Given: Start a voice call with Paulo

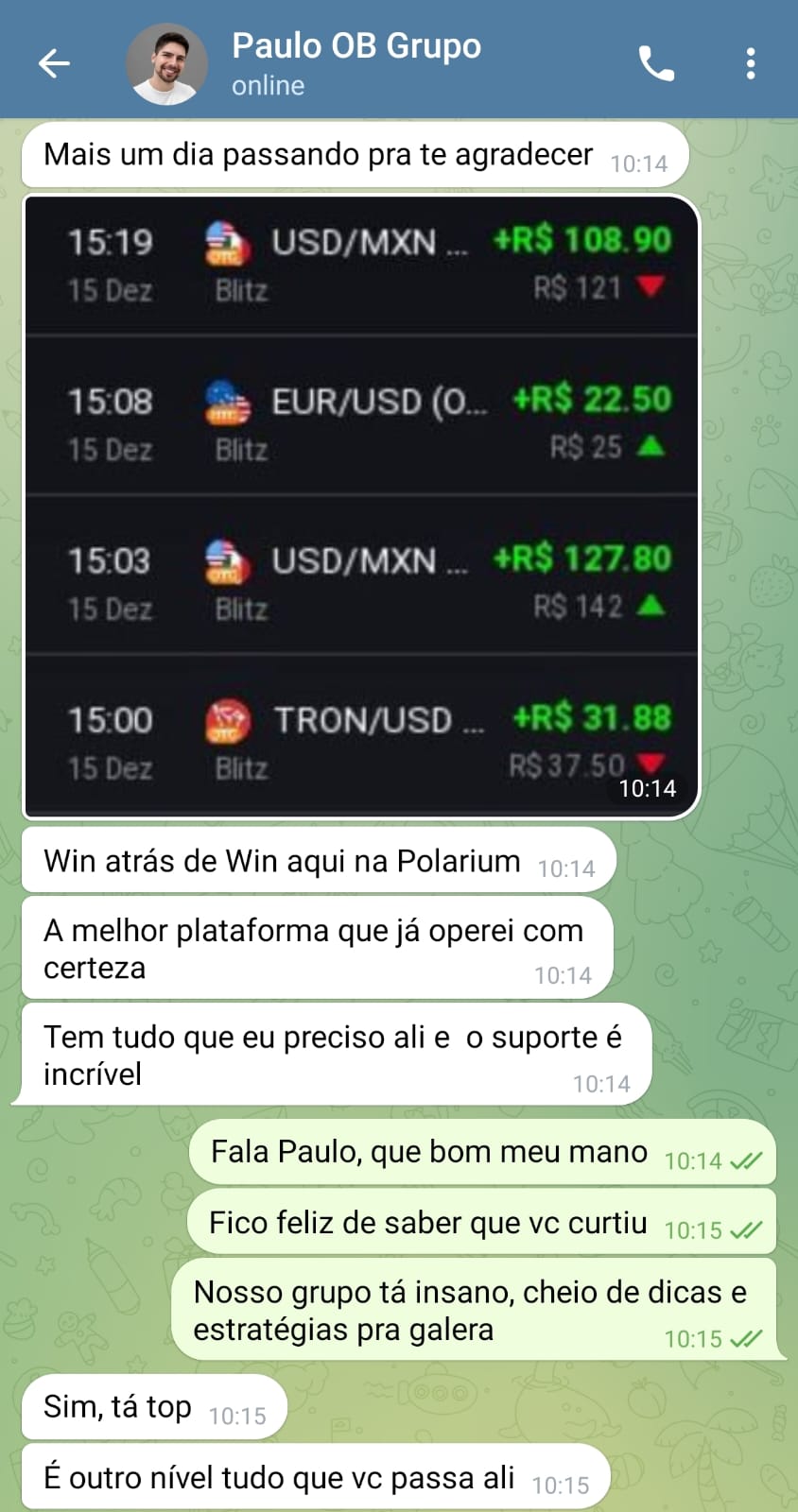Looking at the screenshot, I should (656, 63).
